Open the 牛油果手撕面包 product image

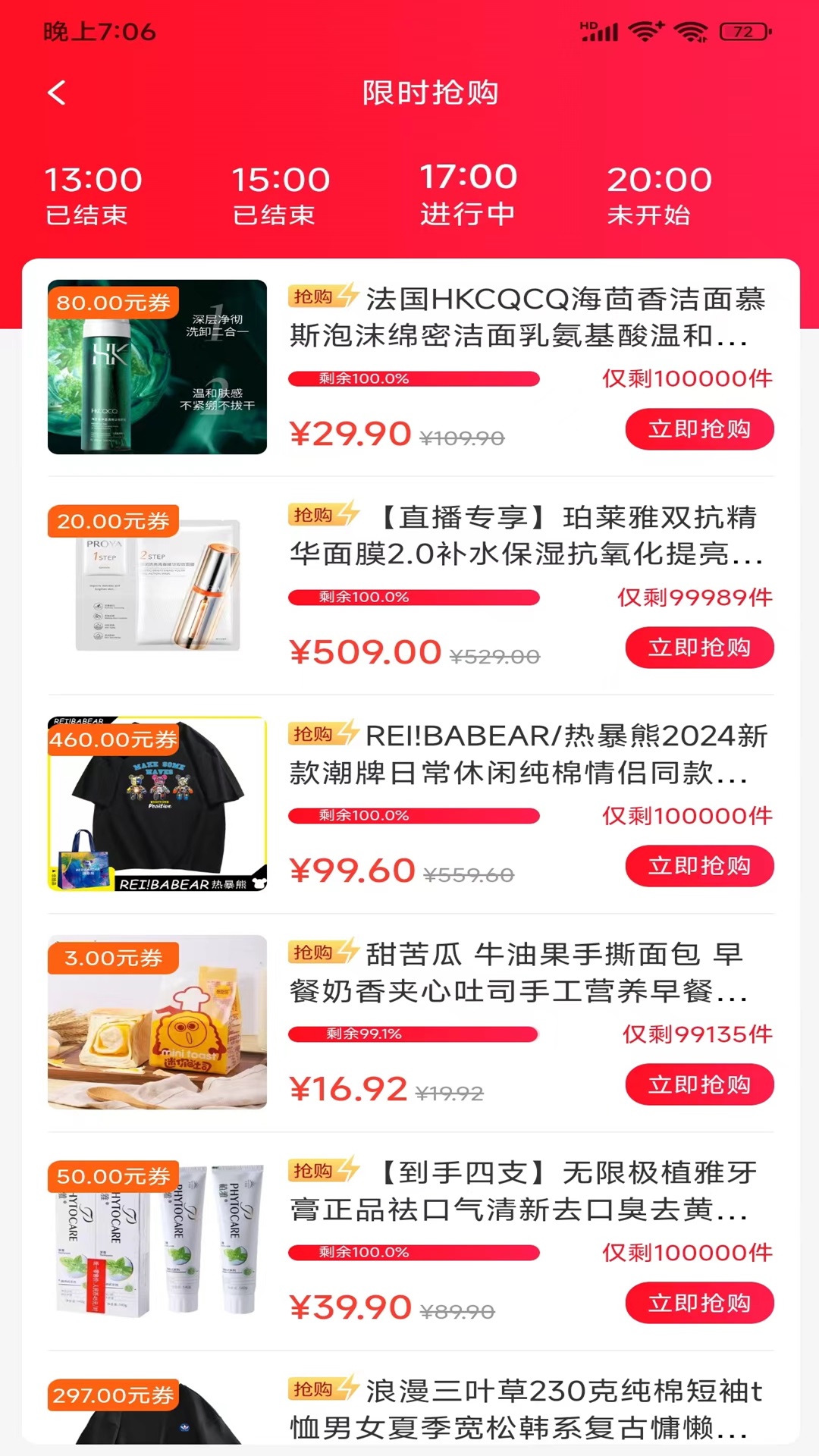coord(157,1022)
